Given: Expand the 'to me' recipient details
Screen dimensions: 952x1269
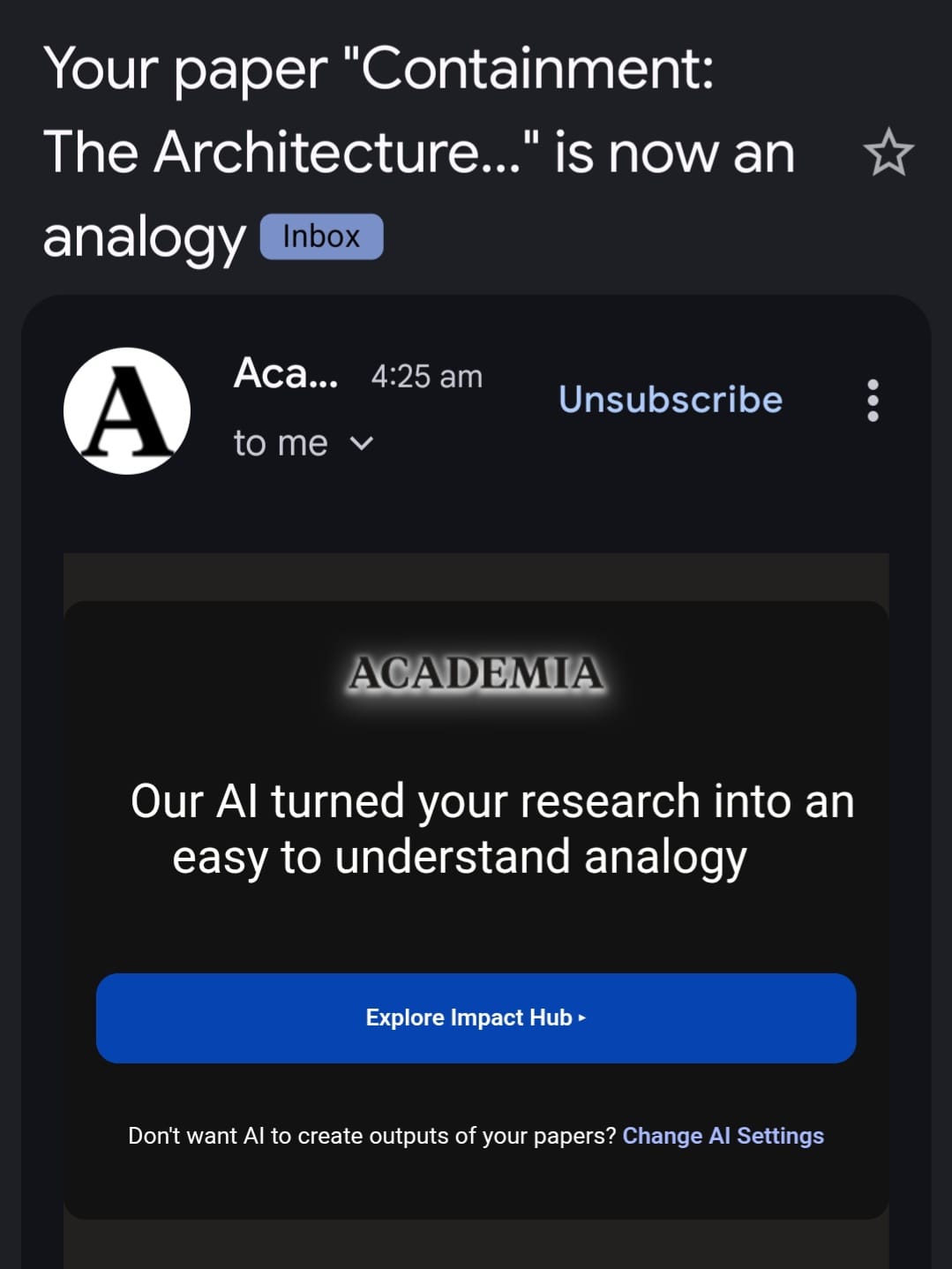Looking at the screenshot, I should coord(278,441).
